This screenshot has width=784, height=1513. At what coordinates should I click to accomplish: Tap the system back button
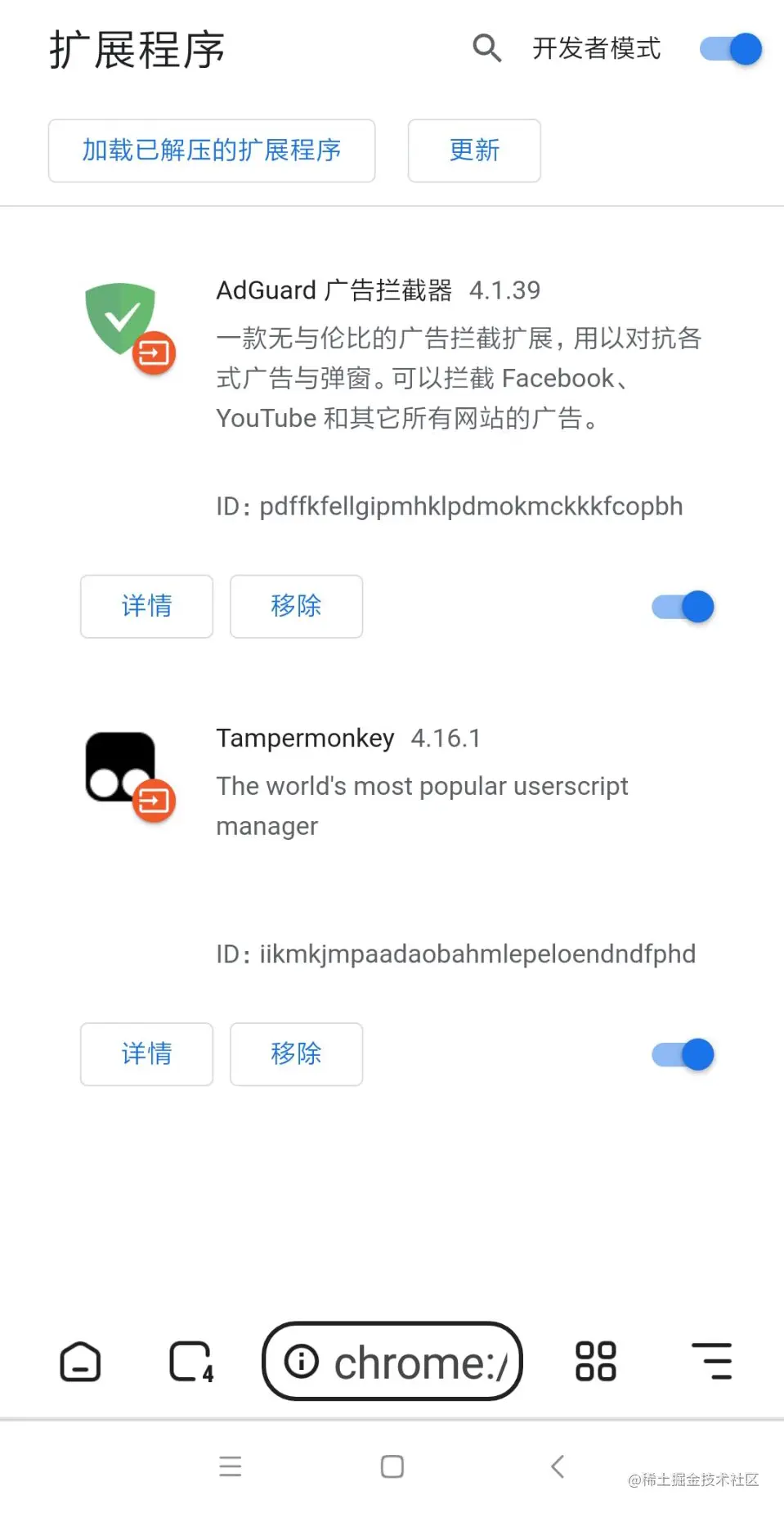tap(558, 1466)
